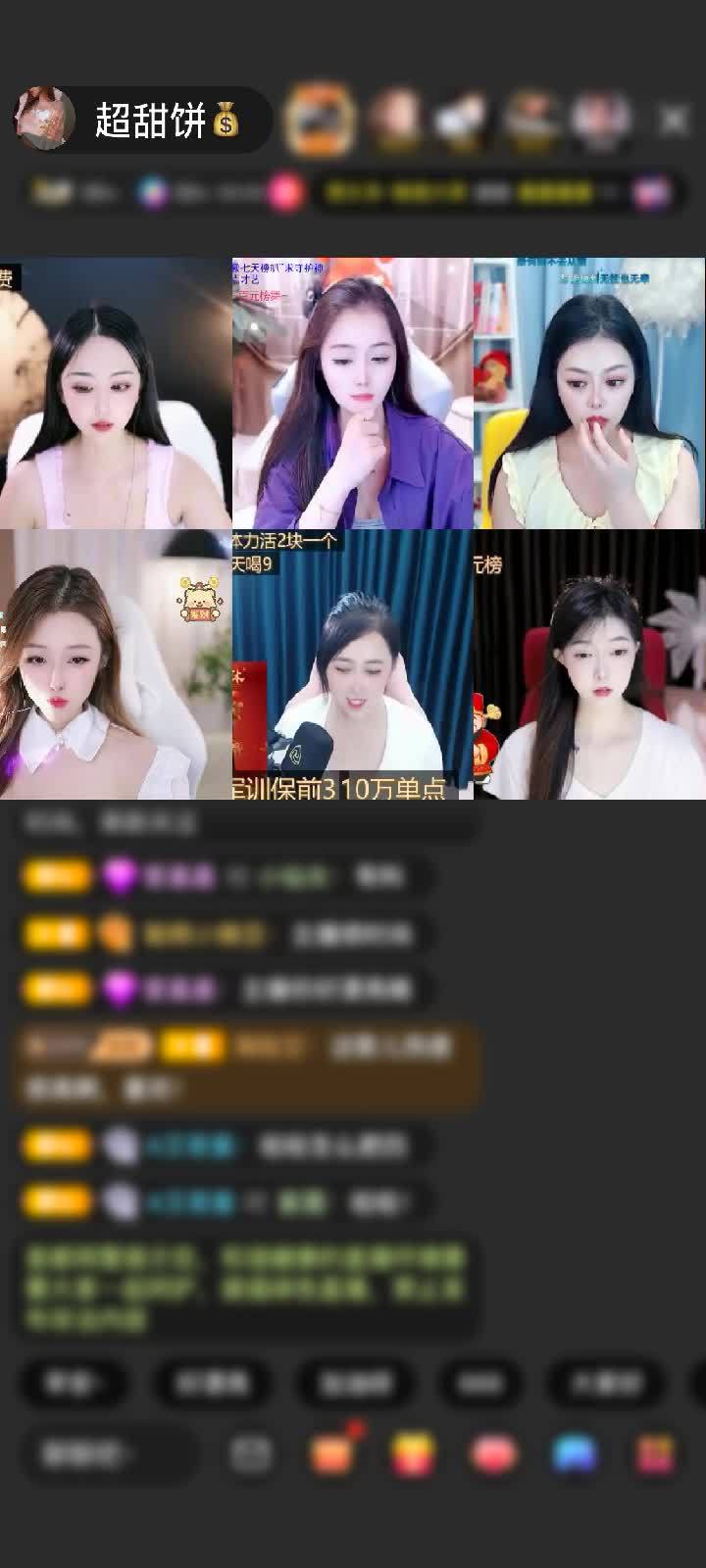
Task: Close the live stream room
Action: (x=674, y=121)
